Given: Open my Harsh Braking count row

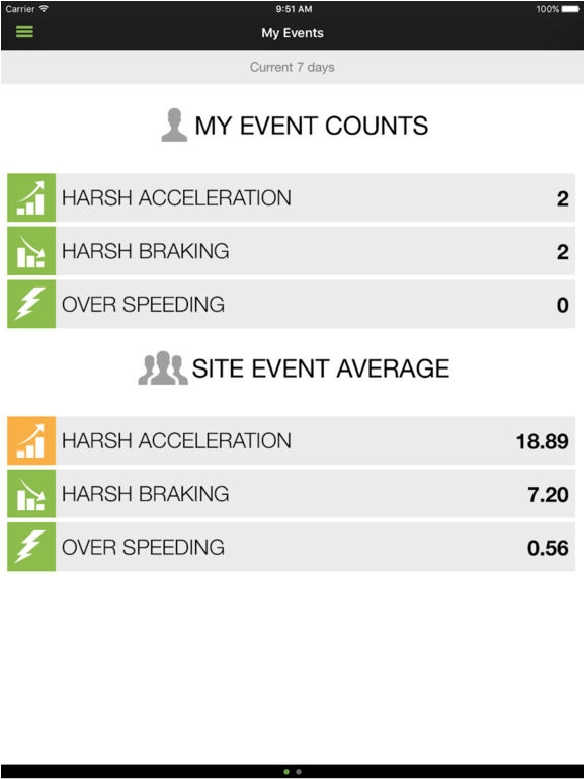Looking at the screenshot, I should click(x=291, y=251).
